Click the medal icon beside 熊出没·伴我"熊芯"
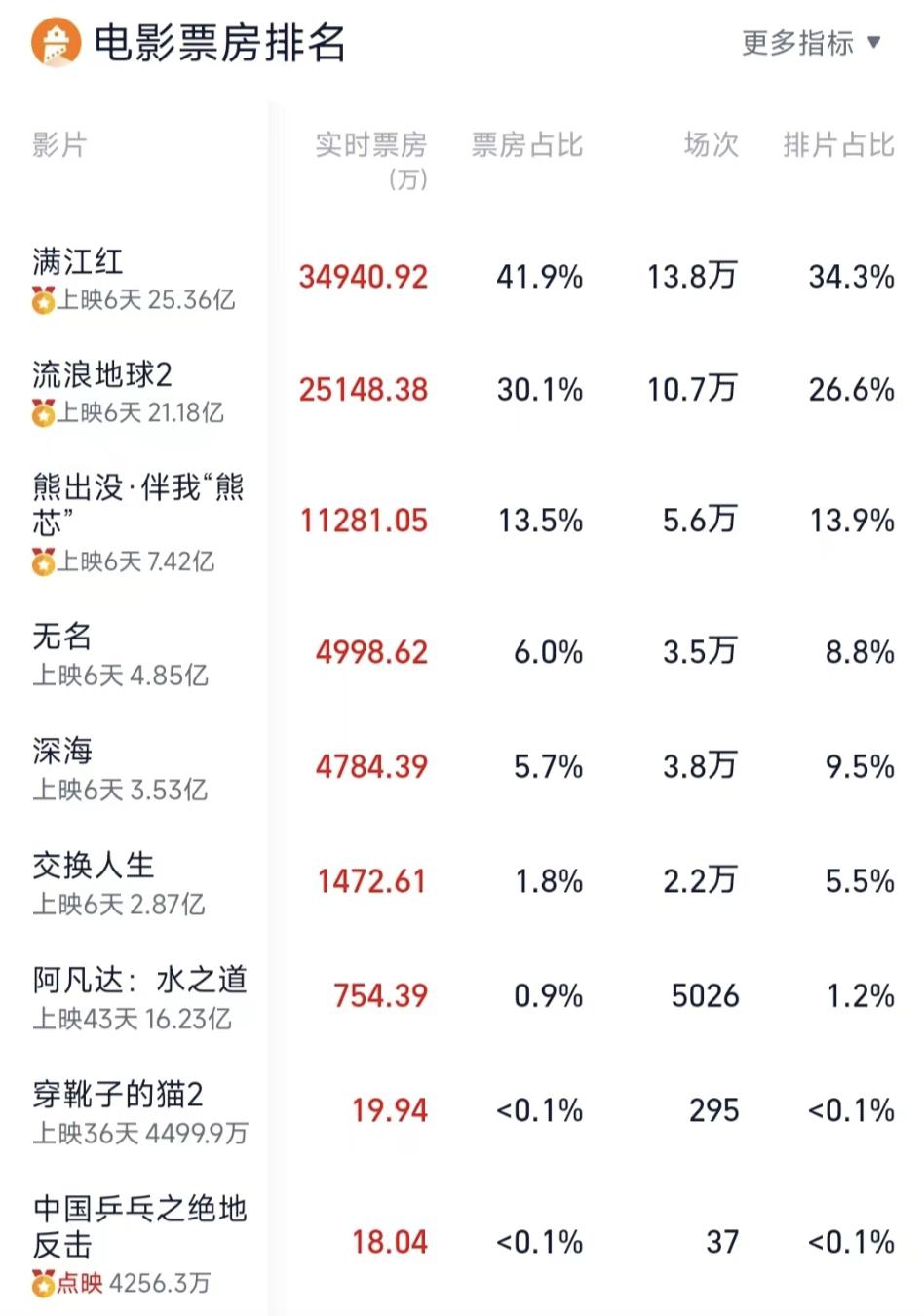The height and width of the screenshot is (1316, 924). tap(41, 561)
